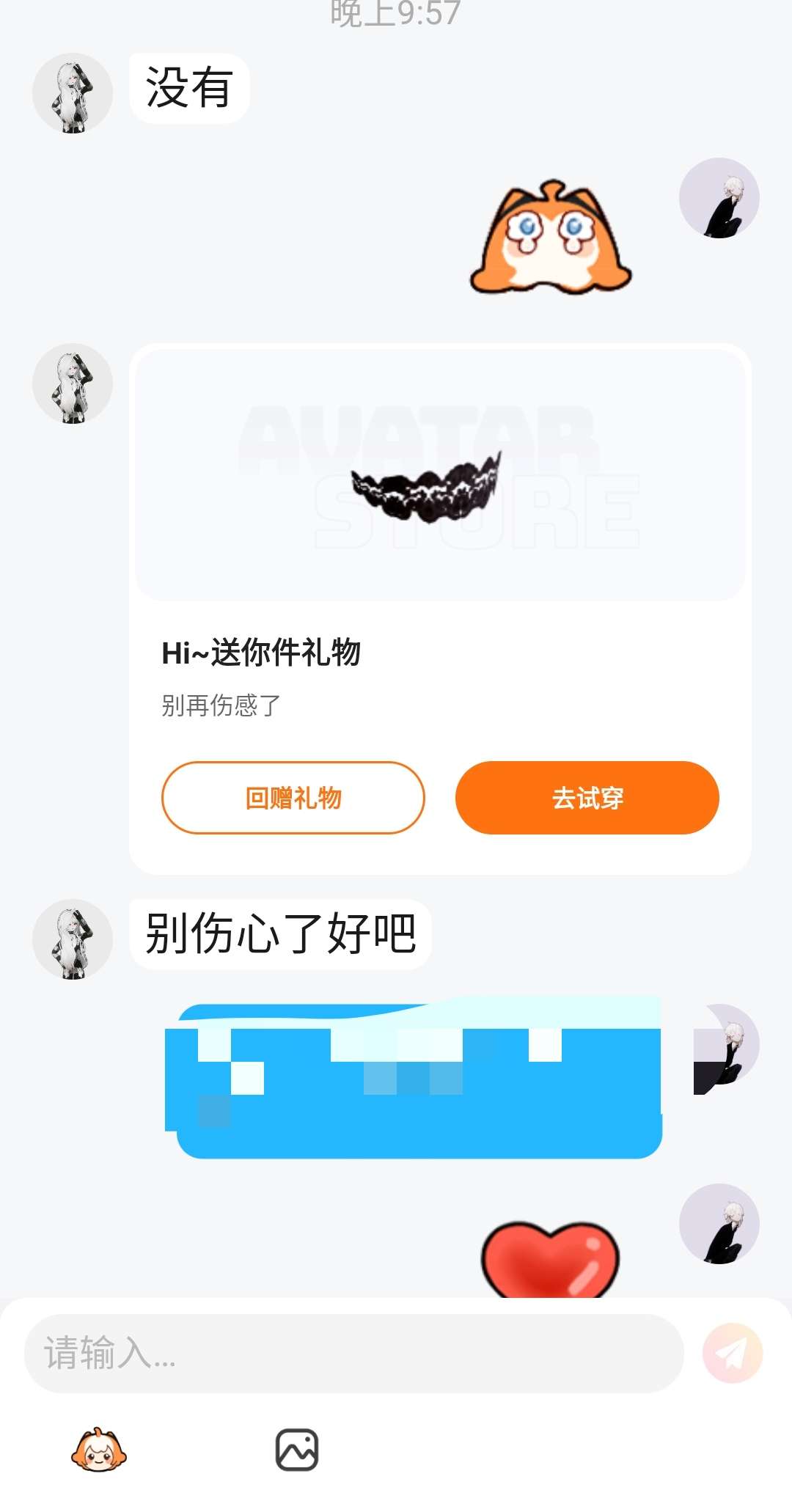The height and width of the screenshot is (1512, 792).
Task: Open the image picker icon
Action: (x=297, y=1450)
